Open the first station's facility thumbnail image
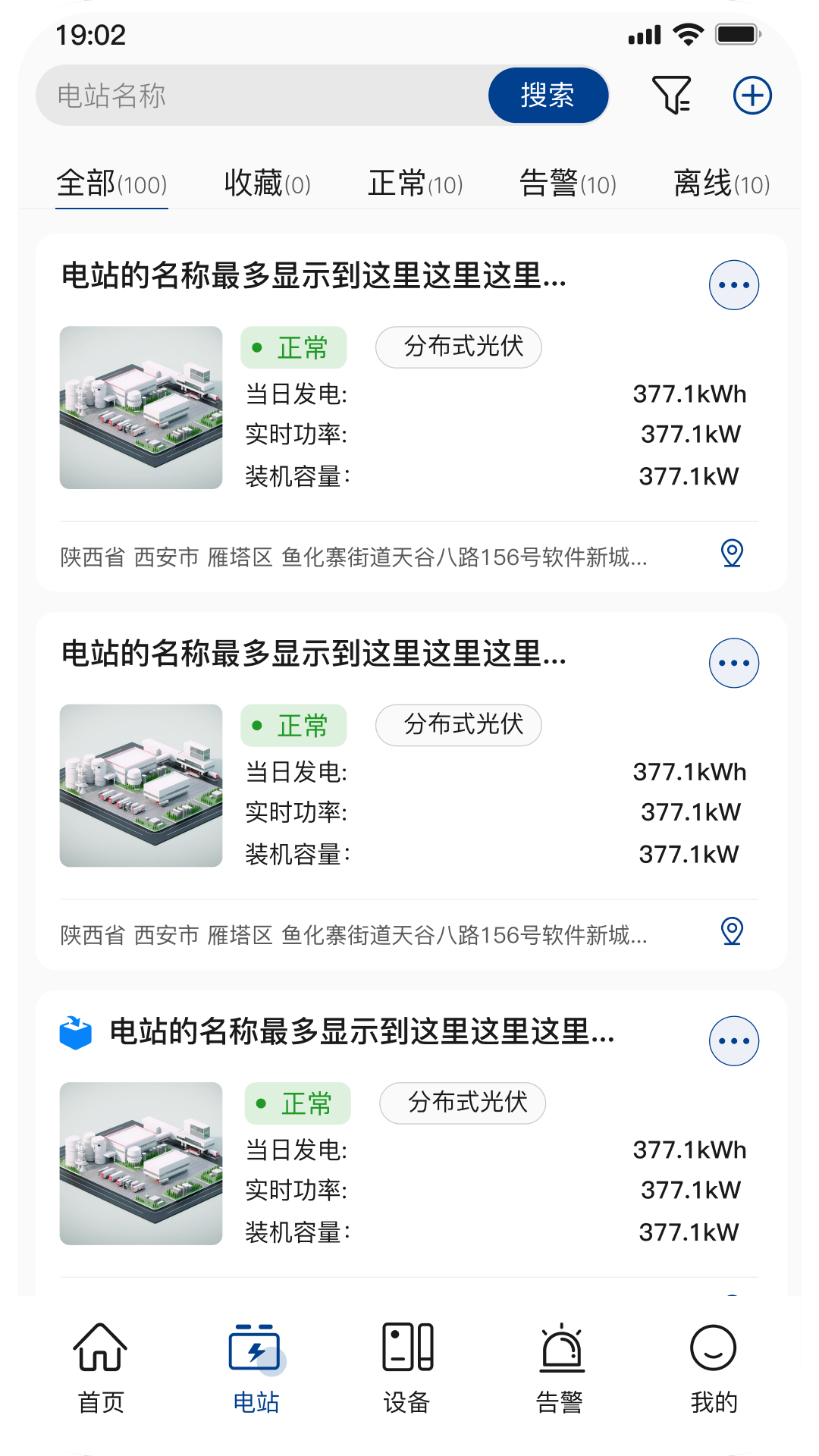Screen dimensions: 819x1456 [x=141, y=407]
